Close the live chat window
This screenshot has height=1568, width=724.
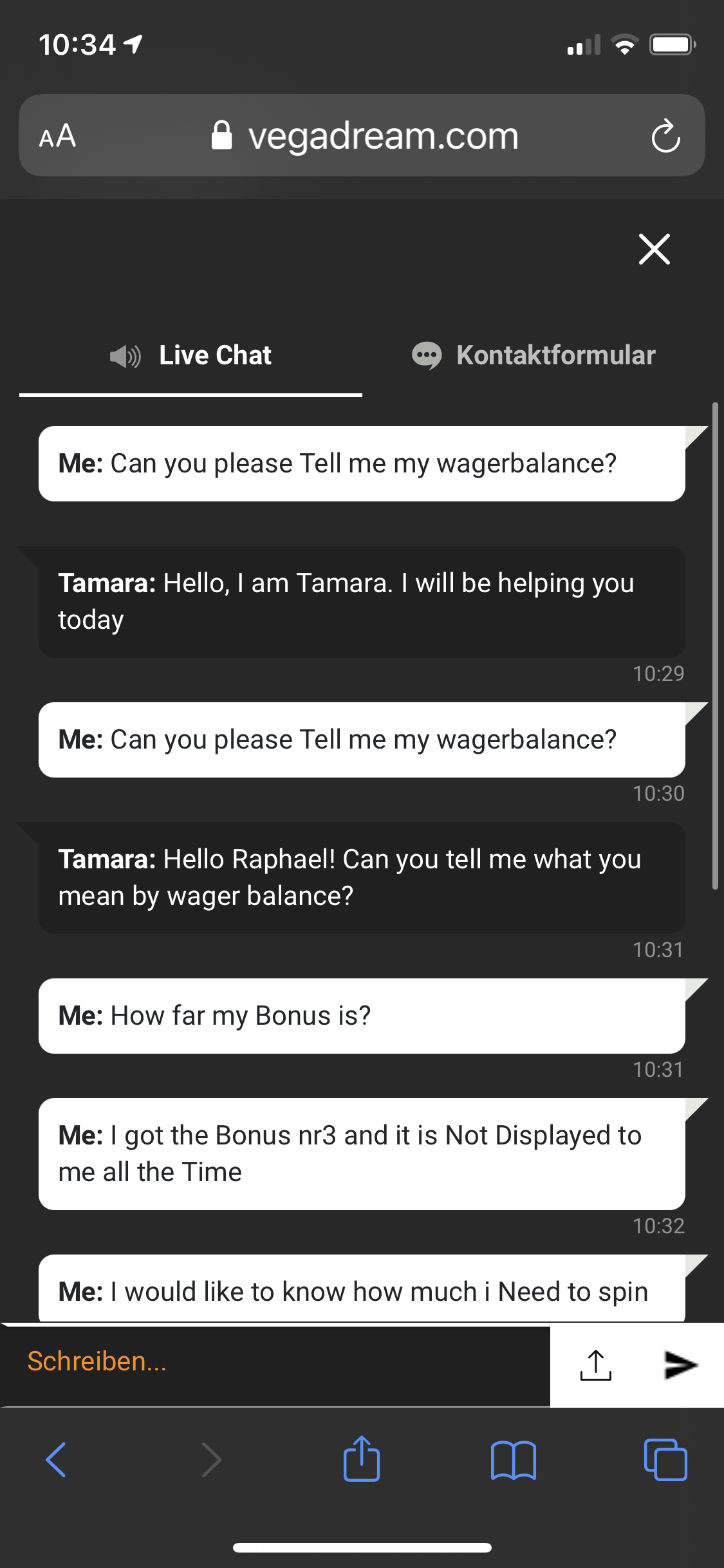pyautogui.click(x=654, y=249)
